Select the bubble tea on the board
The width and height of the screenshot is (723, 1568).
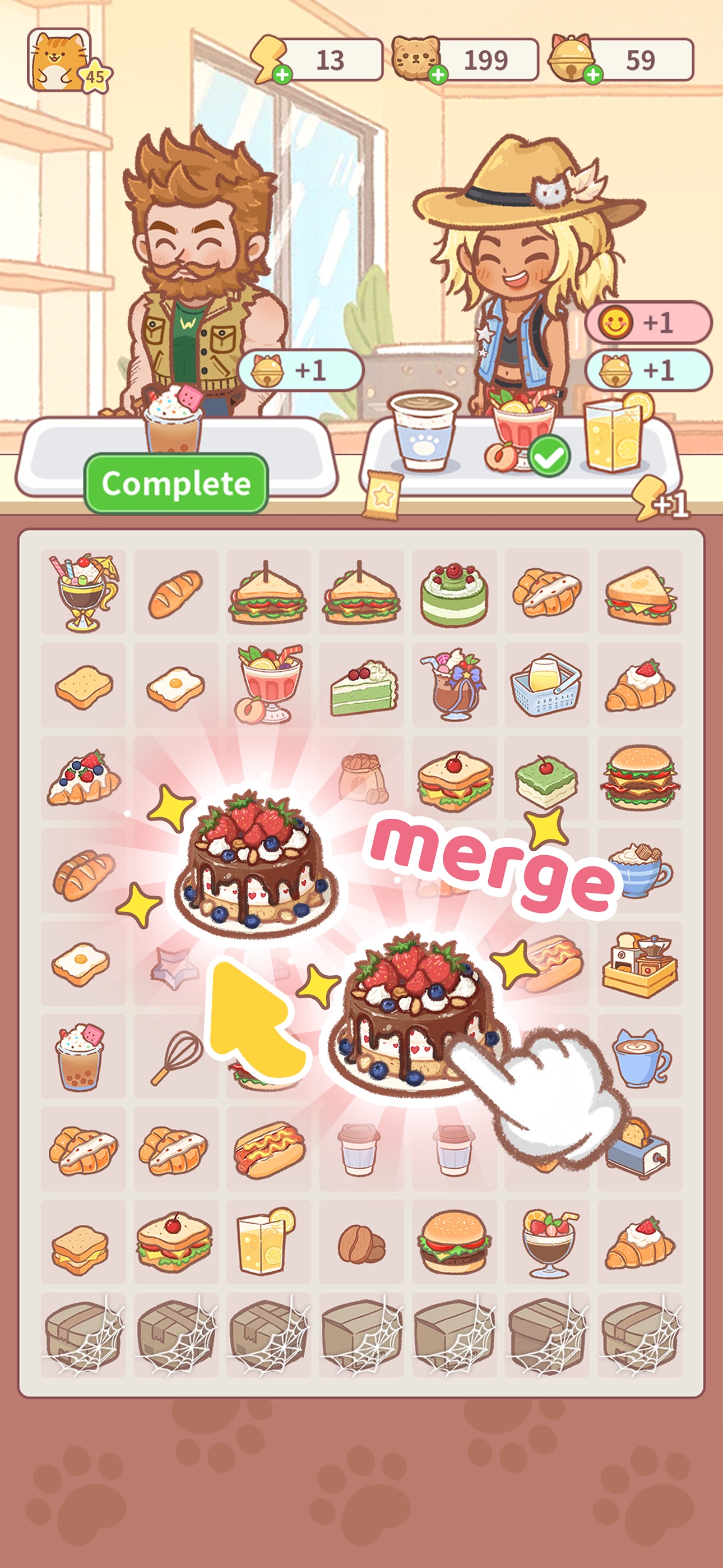(80, 1057)
